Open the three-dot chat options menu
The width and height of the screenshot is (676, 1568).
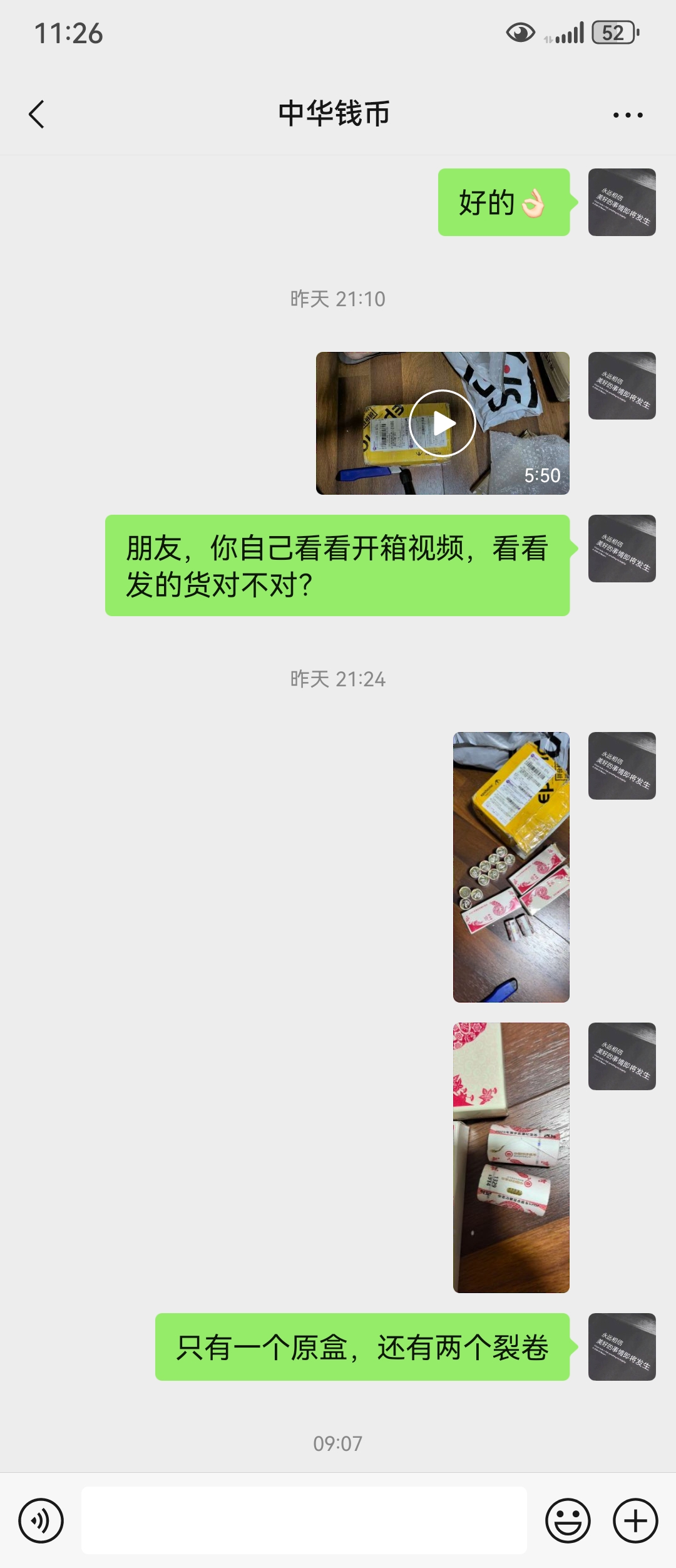[628, 115]
